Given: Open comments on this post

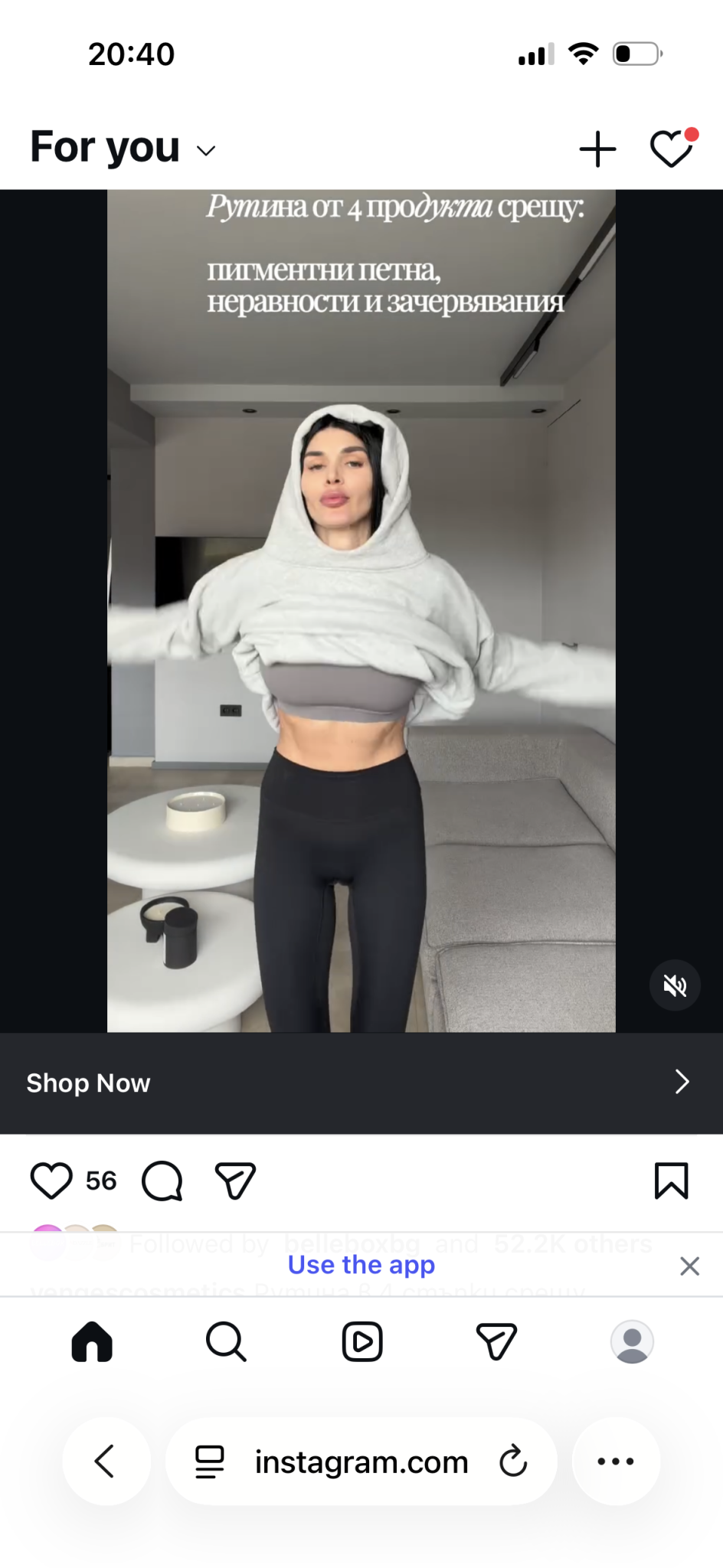Looking at the screenshot, I should pos(162,1181).
